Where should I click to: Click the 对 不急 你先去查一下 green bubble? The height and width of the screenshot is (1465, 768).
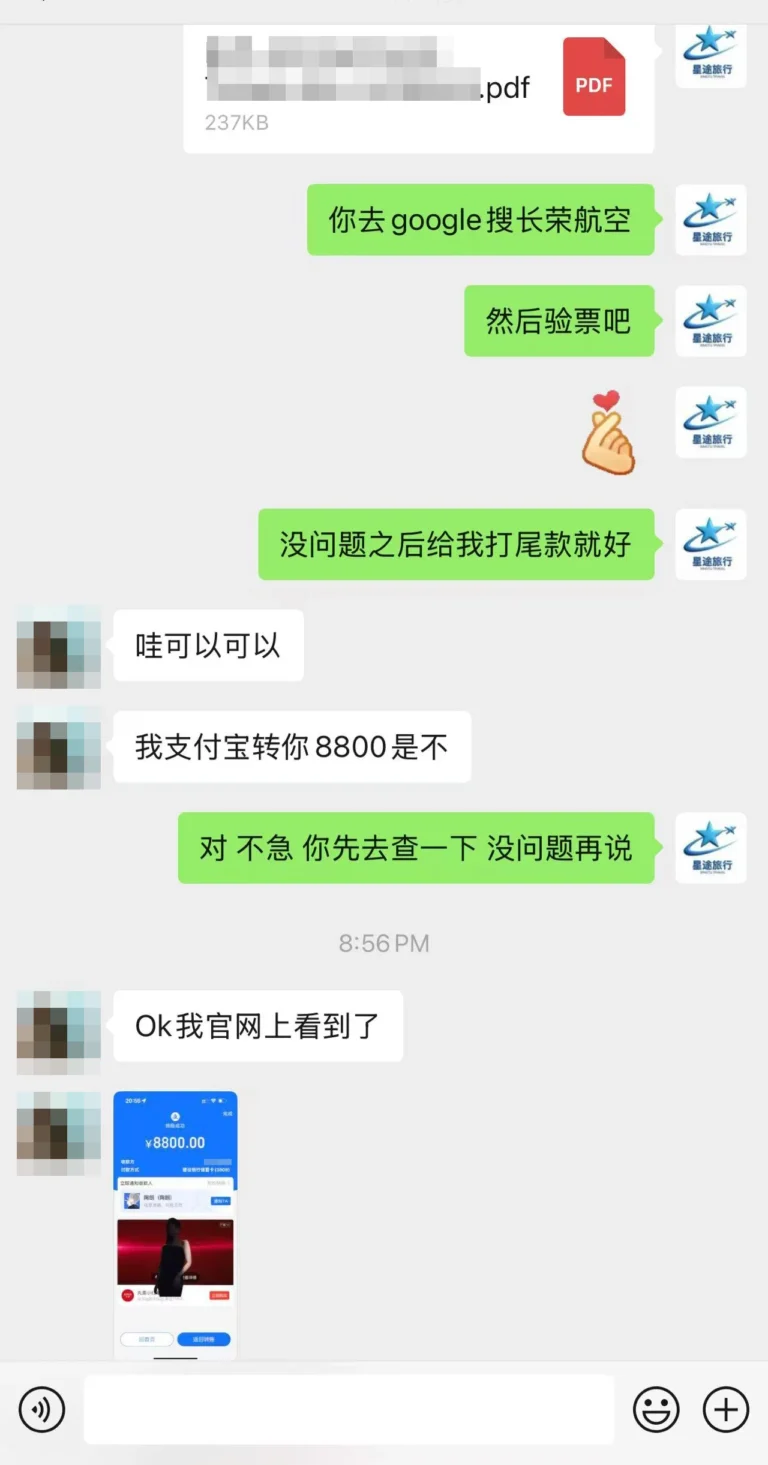(x=416, y=848)
